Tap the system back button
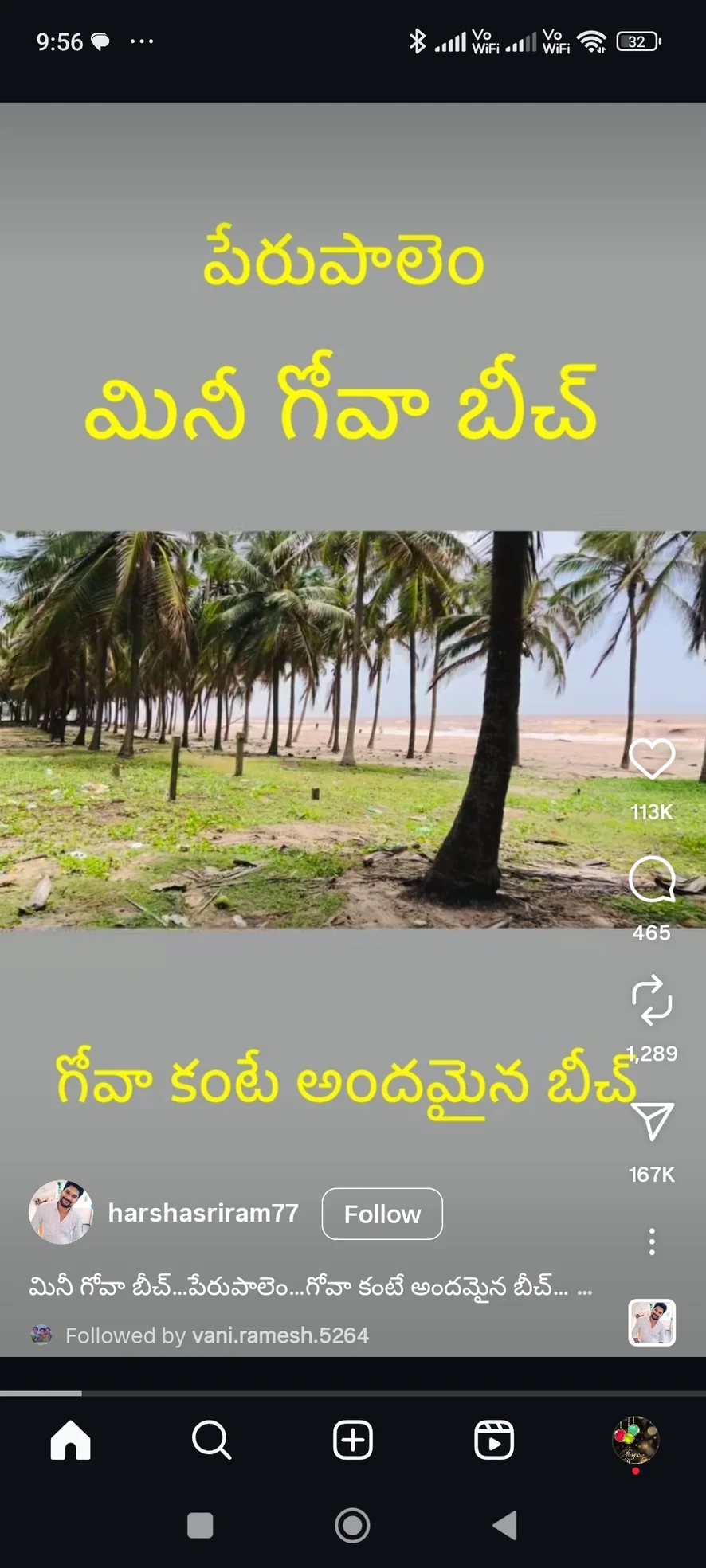This screenshot has width=706, height=1568. coord(504,1526)
